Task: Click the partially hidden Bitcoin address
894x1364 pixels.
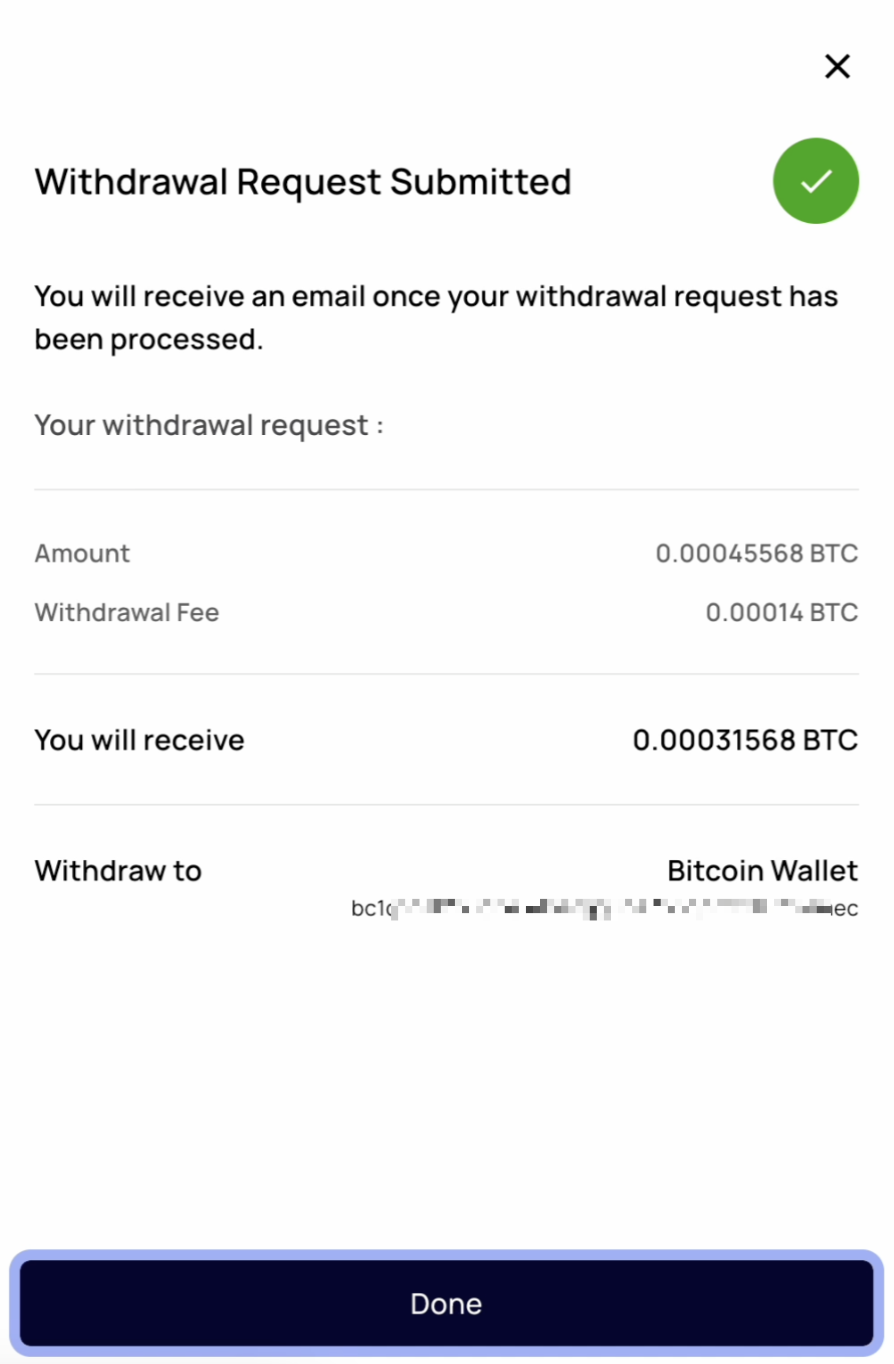Action: click(x=602, y=908)
